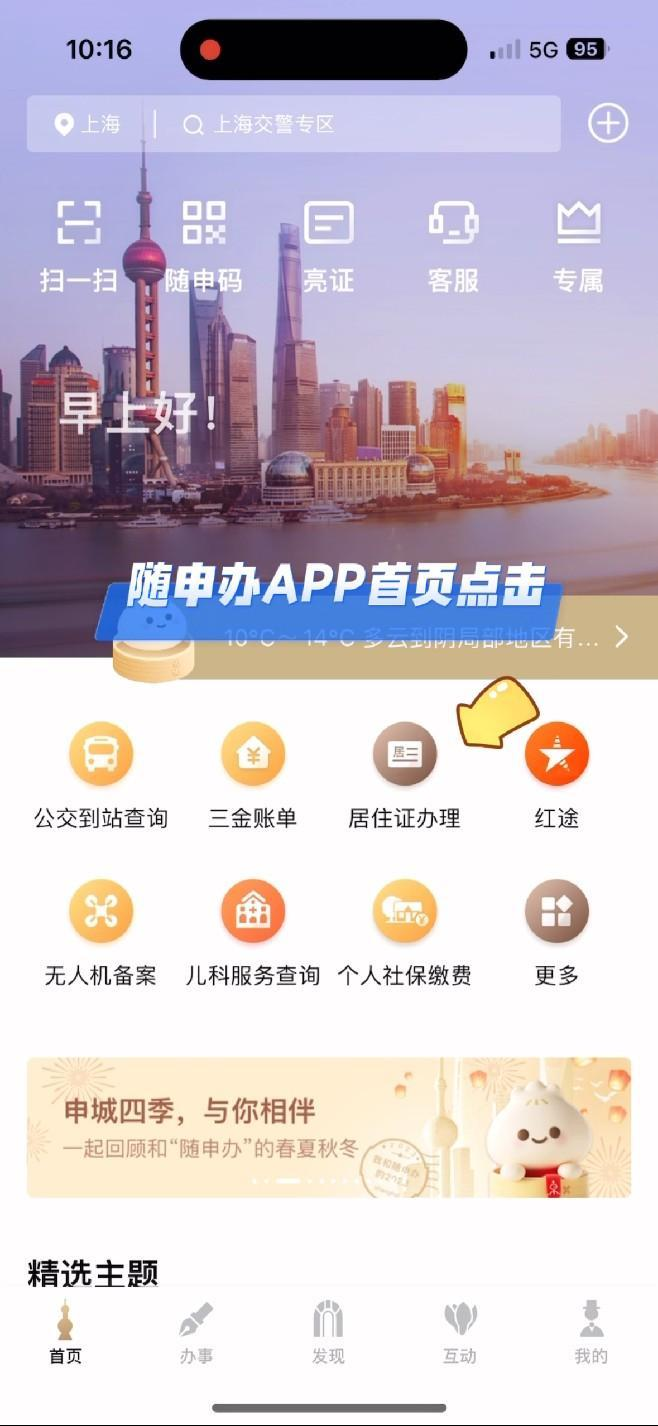Switch to the 办事 tab
Viewport: 658px width, 1426px height.
coord(196,1332)
